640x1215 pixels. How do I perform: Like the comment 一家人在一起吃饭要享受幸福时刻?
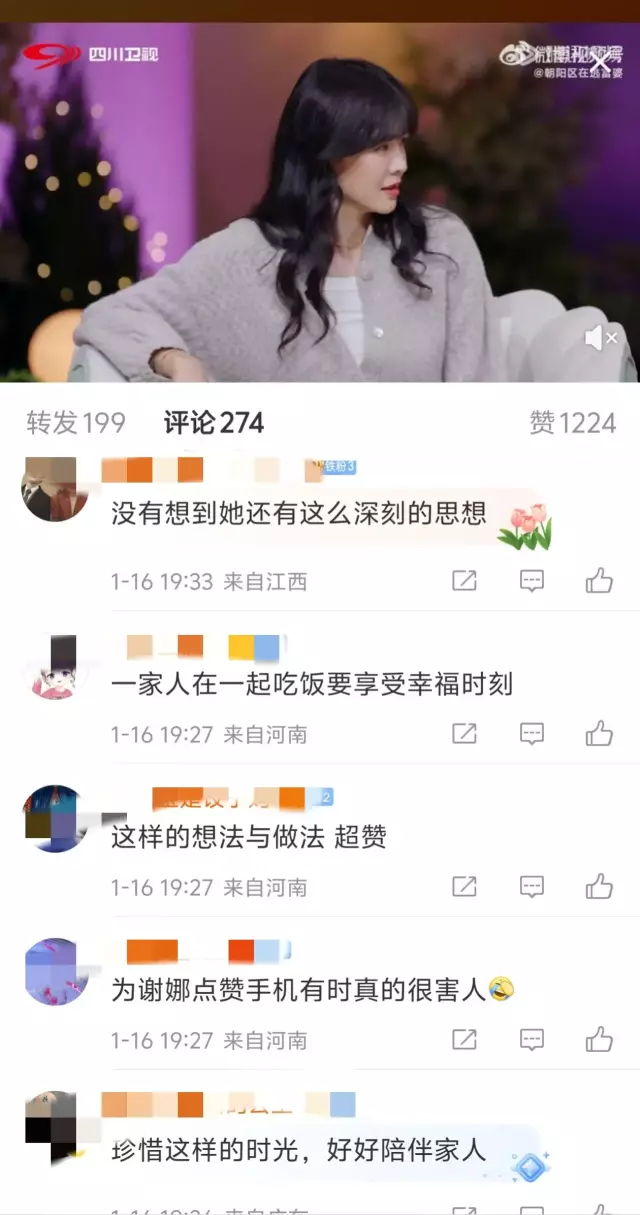click(599, 734)
